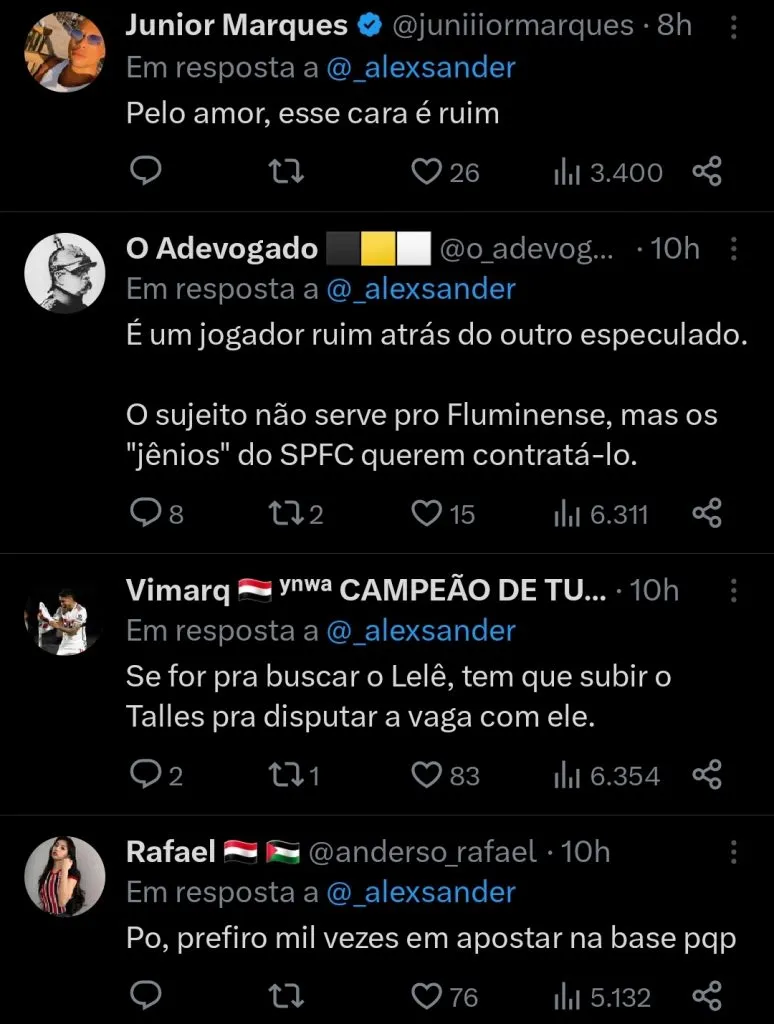The height and width of the screenshot is (1024, 774).
Task: Like Rafael's reply with 76 likes
Action: 427,996
